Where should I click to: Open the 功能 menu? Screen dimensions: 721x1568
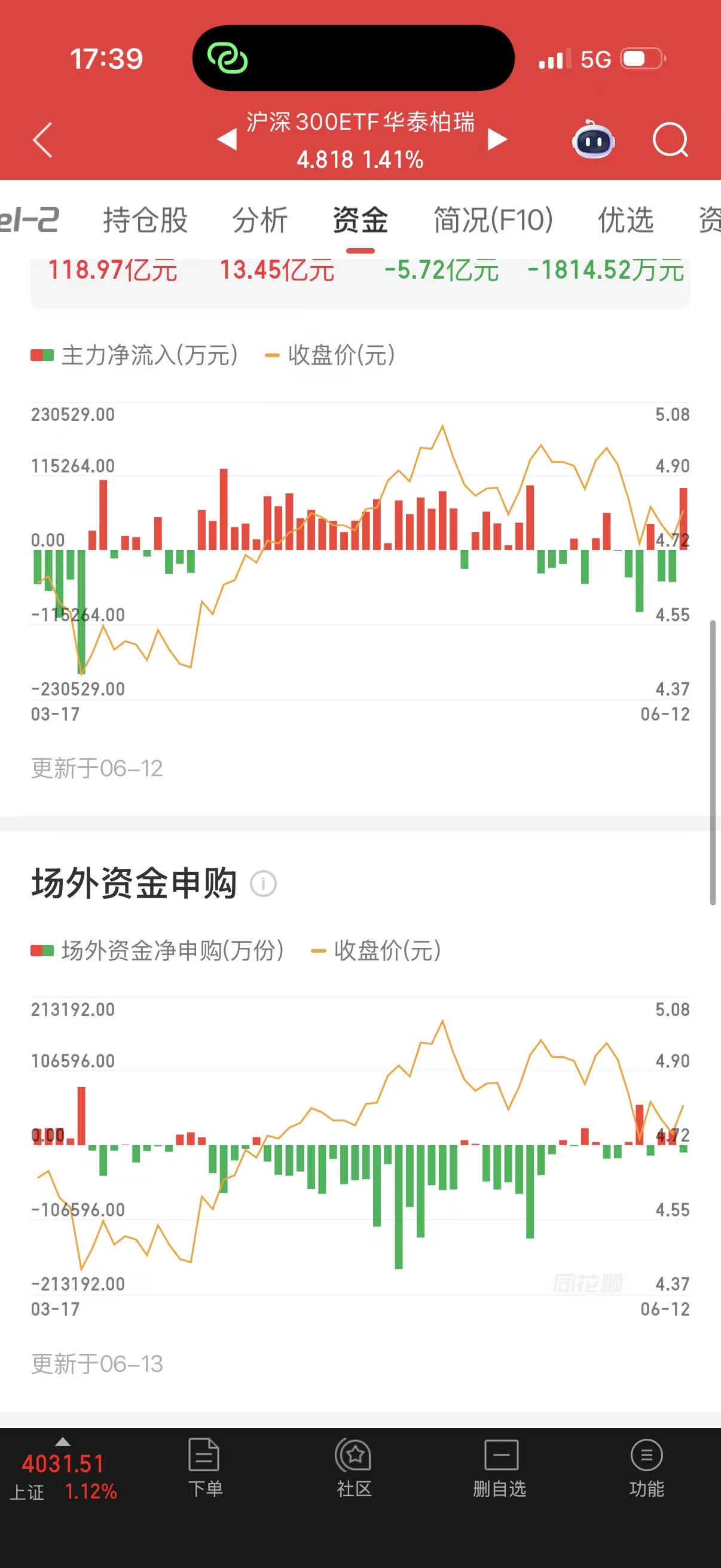646,1467
